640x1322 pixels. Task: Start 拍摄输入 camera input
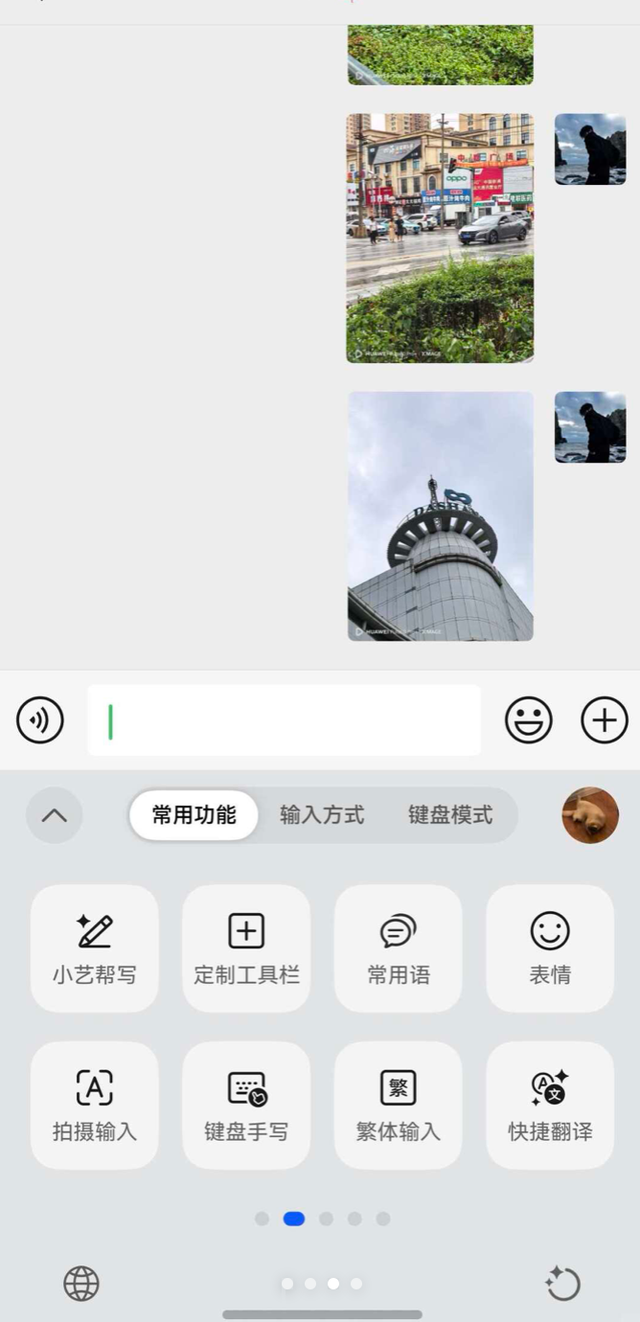click(x=95, y=1105)
